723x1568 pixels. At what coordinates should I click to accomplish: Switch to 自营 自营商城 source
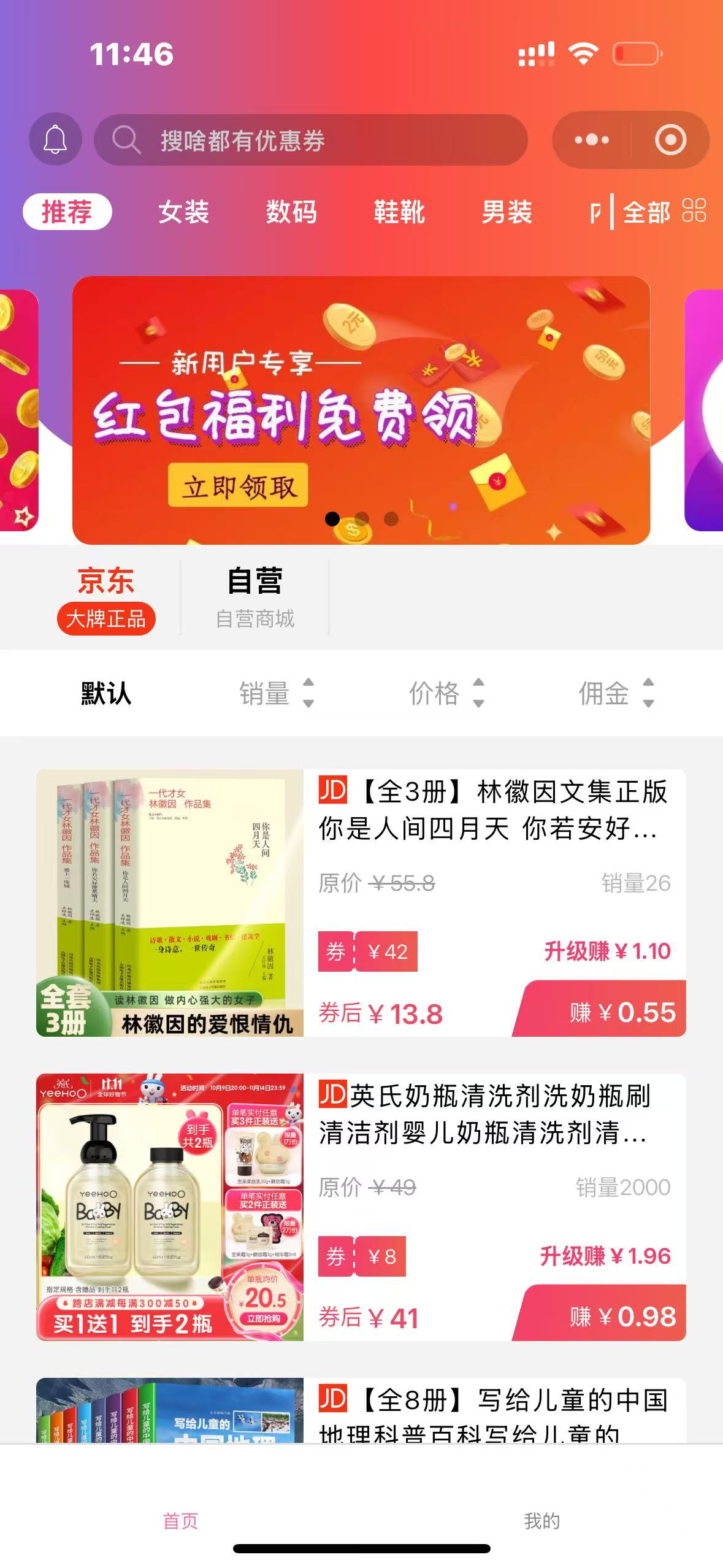point(254,598)
